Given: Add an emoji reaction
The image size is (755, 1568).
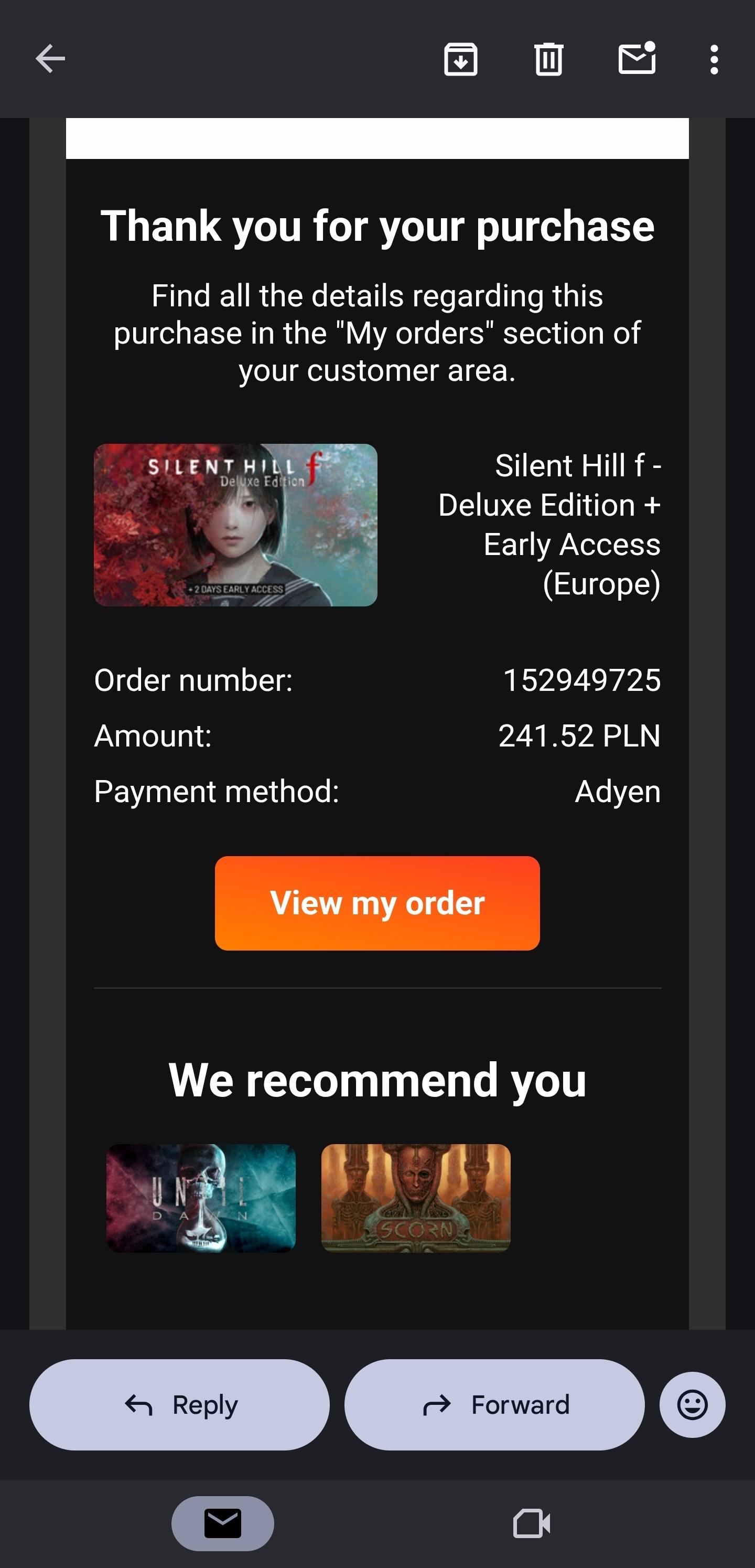Looking at the screenshot, I should click(x=692, y=1405).
